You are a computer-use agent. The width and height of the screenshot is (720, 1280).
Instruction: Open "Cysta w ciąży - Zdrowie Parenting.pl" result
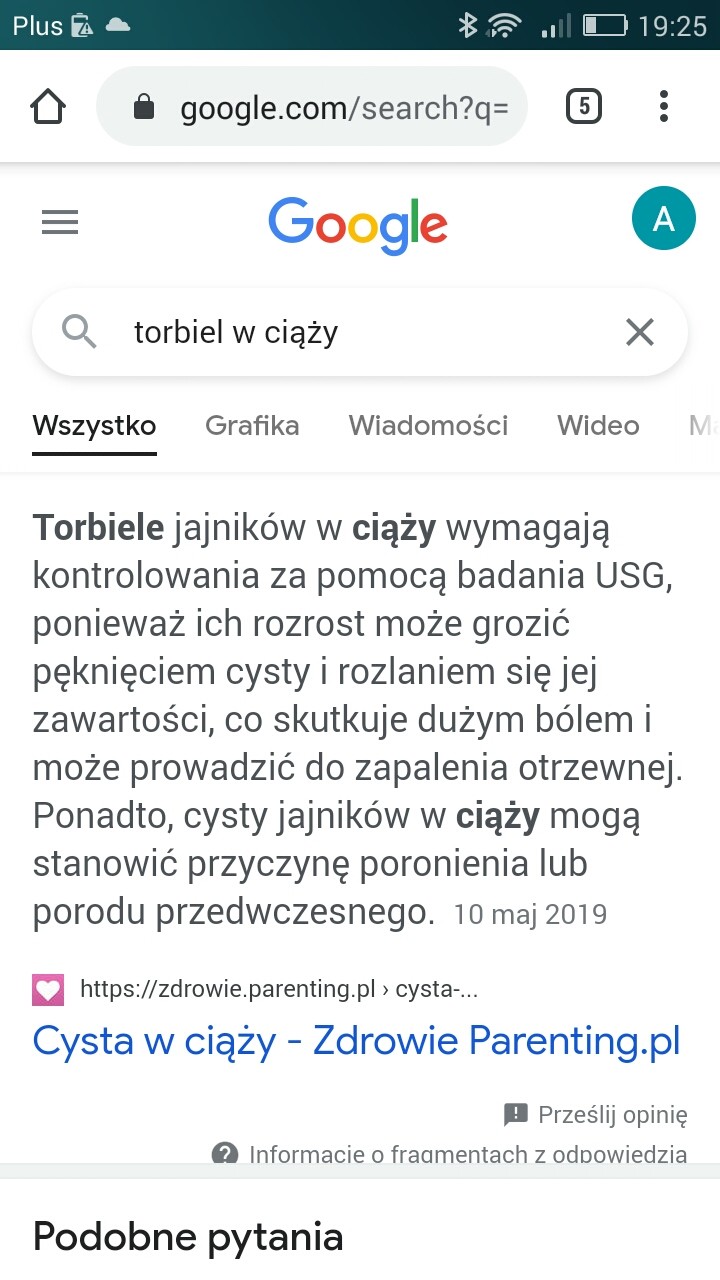pyautogui.click(x=356, y=1041)
